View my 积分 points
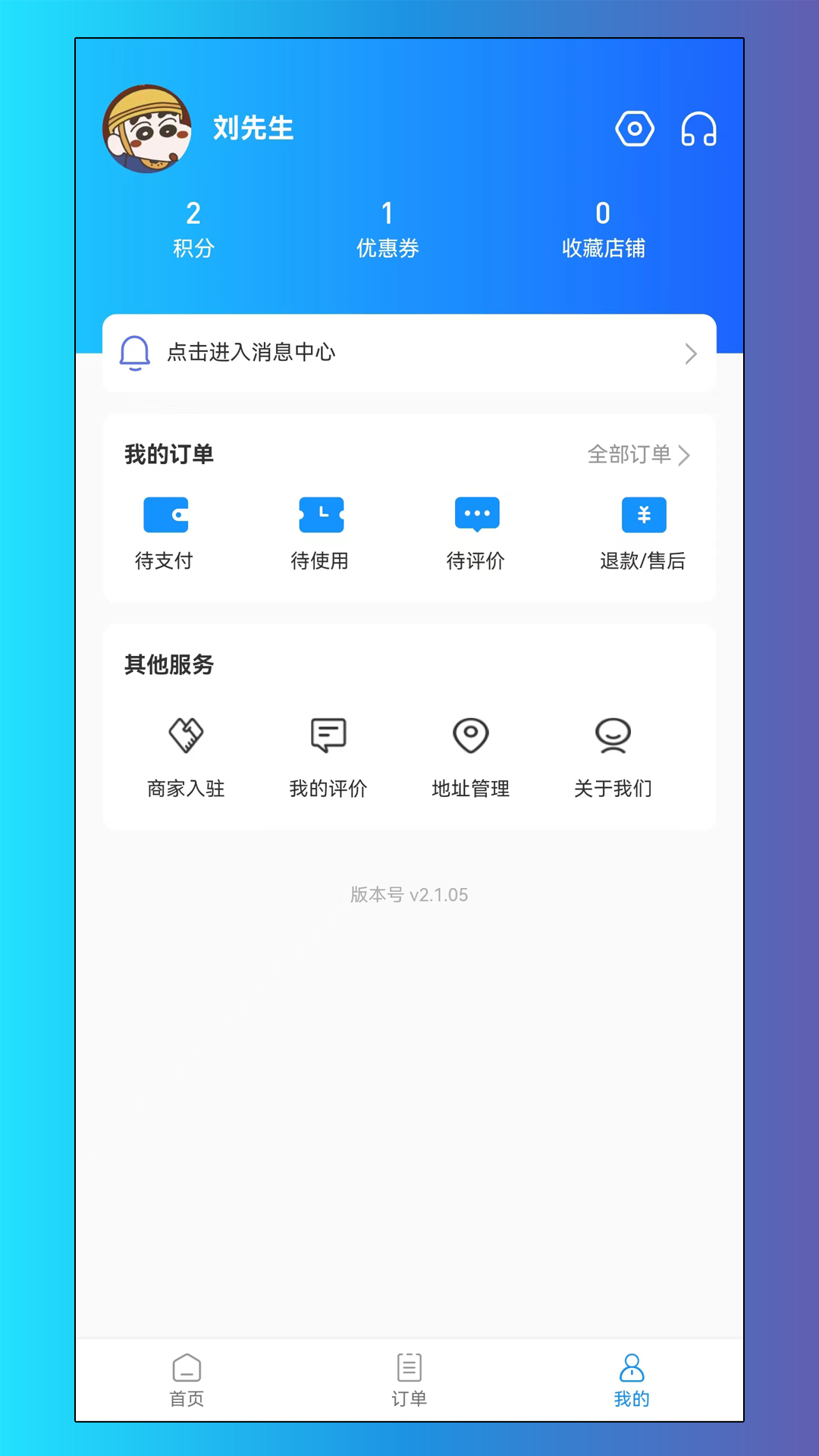Viewport: 819px width, 1456px height. point(193,228)
